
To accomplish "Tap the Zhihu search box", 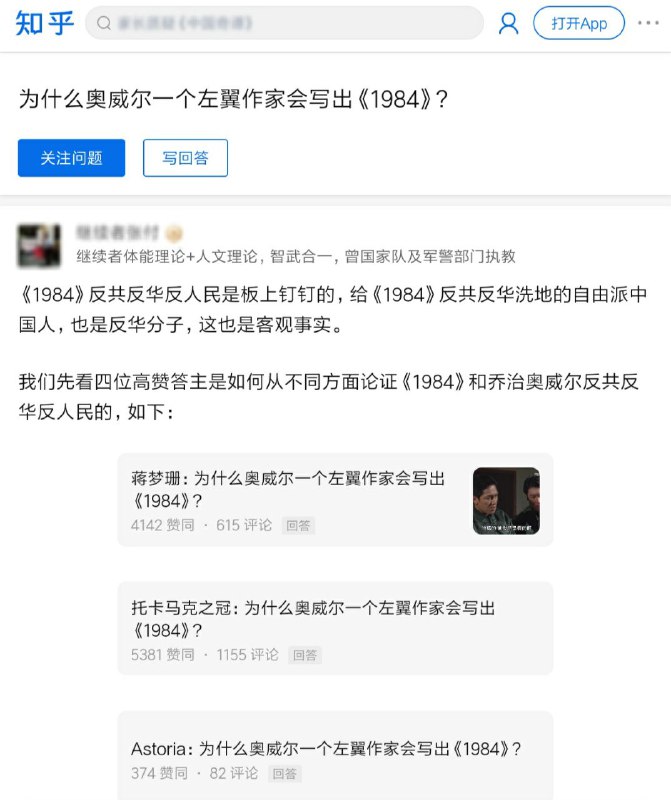I will (284, 23).
